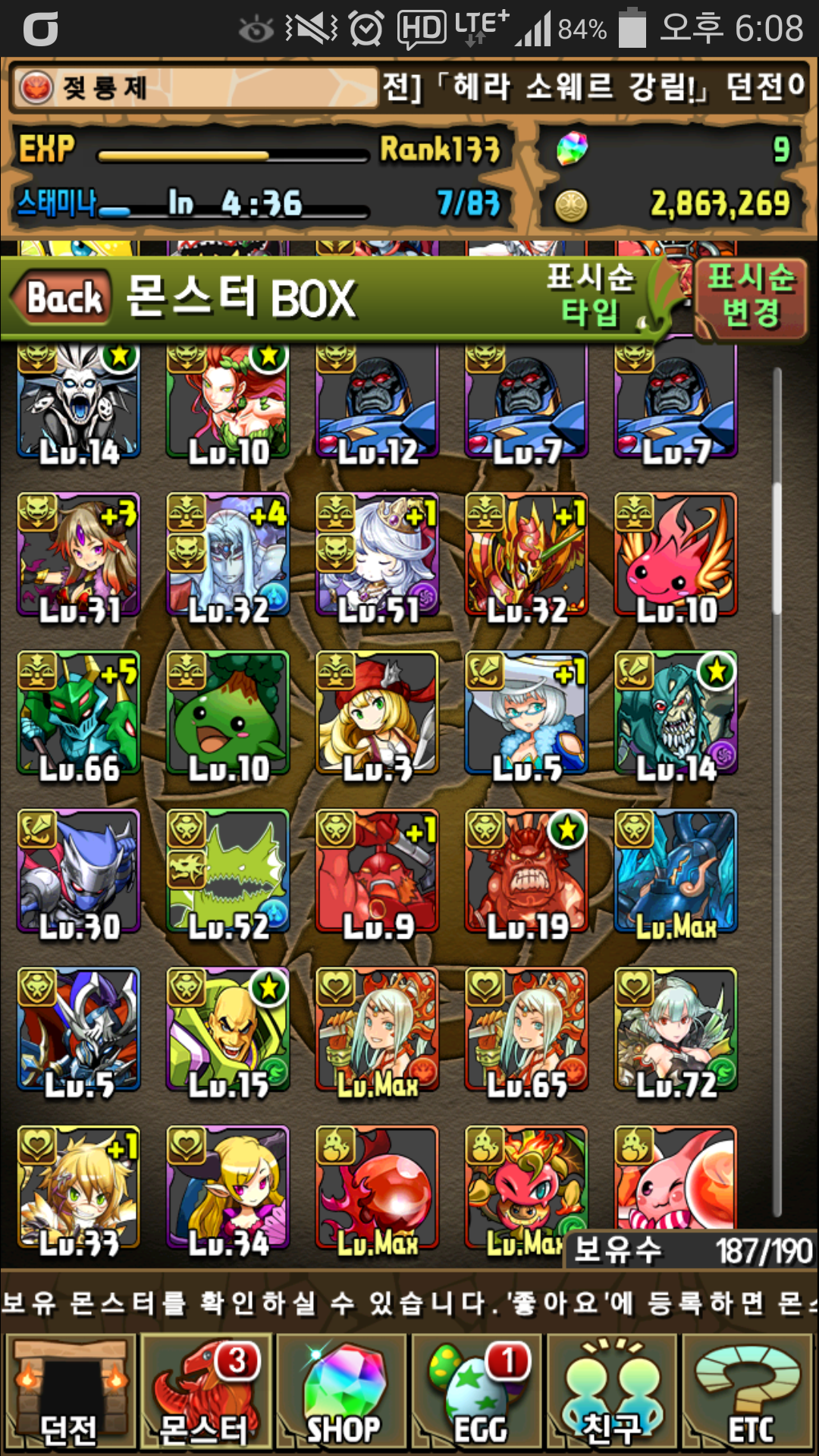Select the Lv.Max blue dragon monster
The image size is (819, 1456).
pos(676,871)
